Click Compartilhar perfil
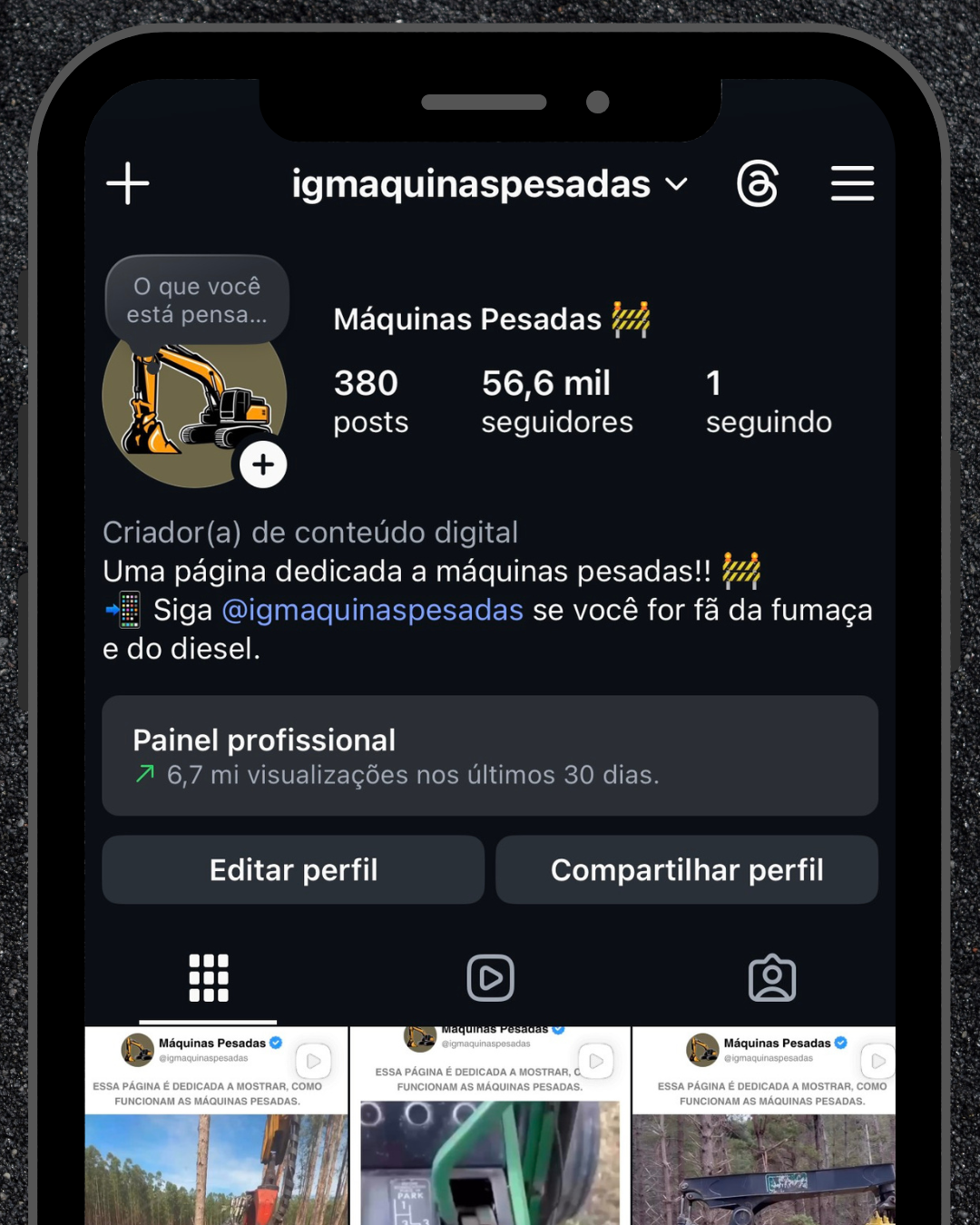980x1225 pixels. pyautogui.click(x=687, y=869)
